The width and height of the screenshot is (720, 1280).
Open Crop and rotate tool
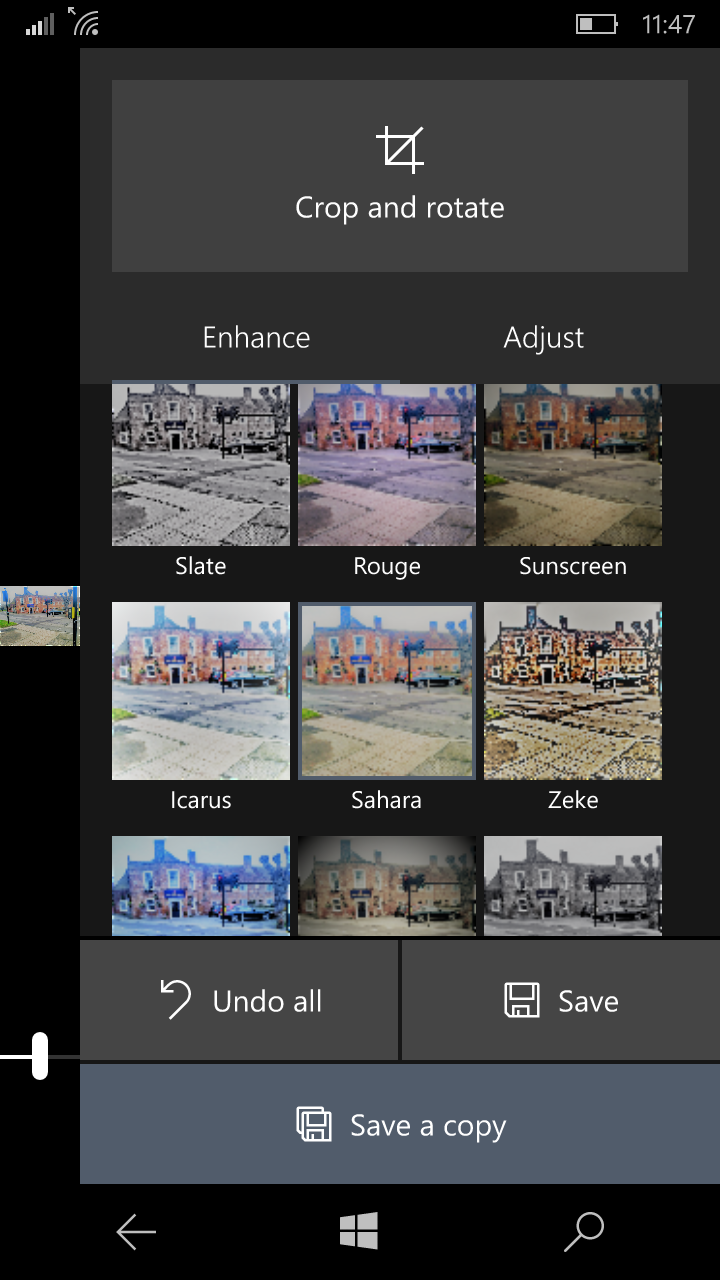click(400, 176)
